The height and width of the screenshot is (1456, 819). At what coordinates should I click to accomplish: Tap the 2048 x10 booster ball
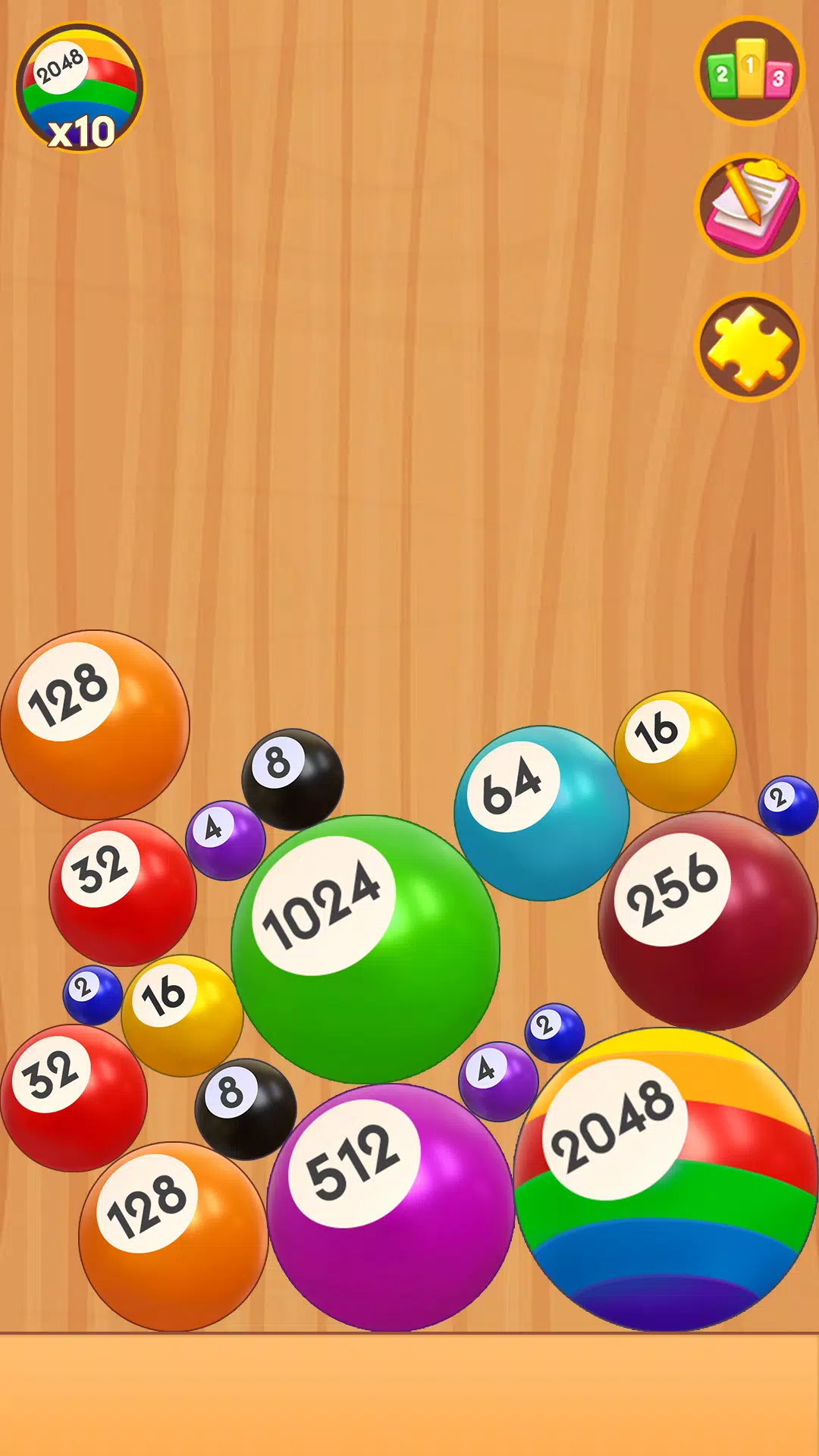(x=80, y=89)
